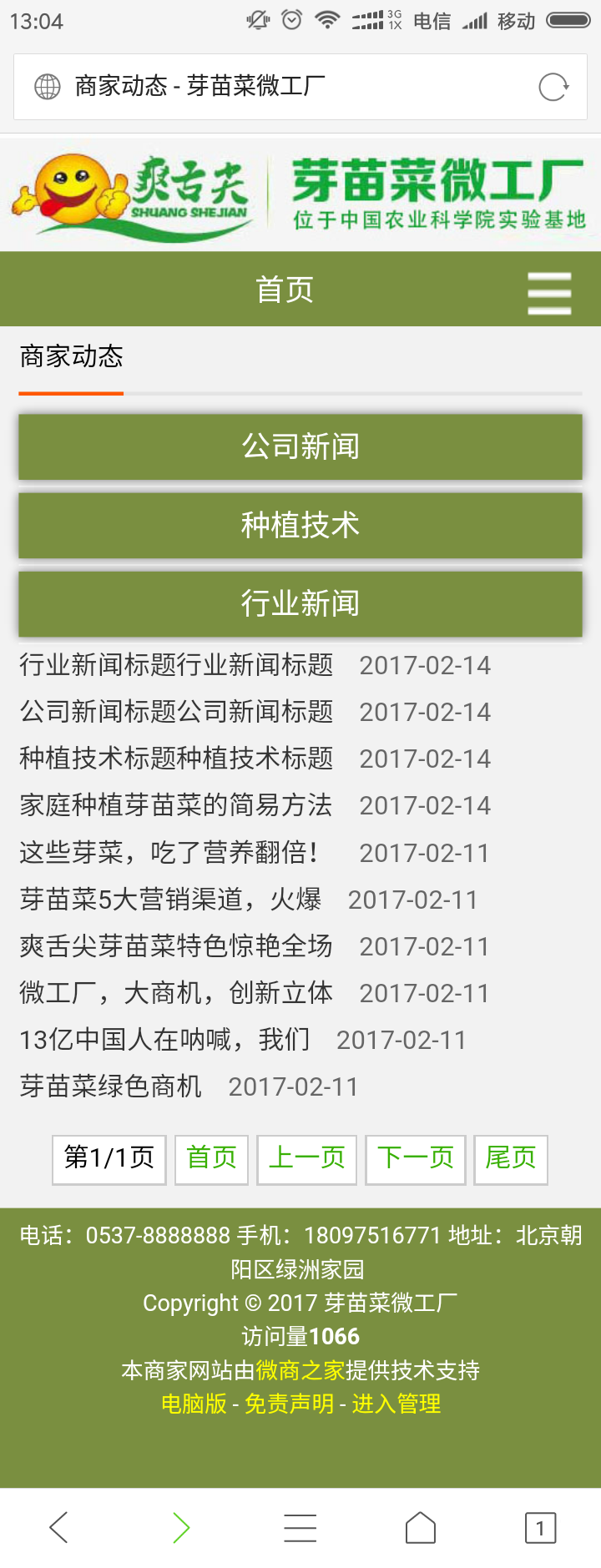Image resolution: width=601 pixels, height=1568 pixels.
Task: Reload the page with the refresh icon
Action: pyautogui.click(x=553, y=87)
